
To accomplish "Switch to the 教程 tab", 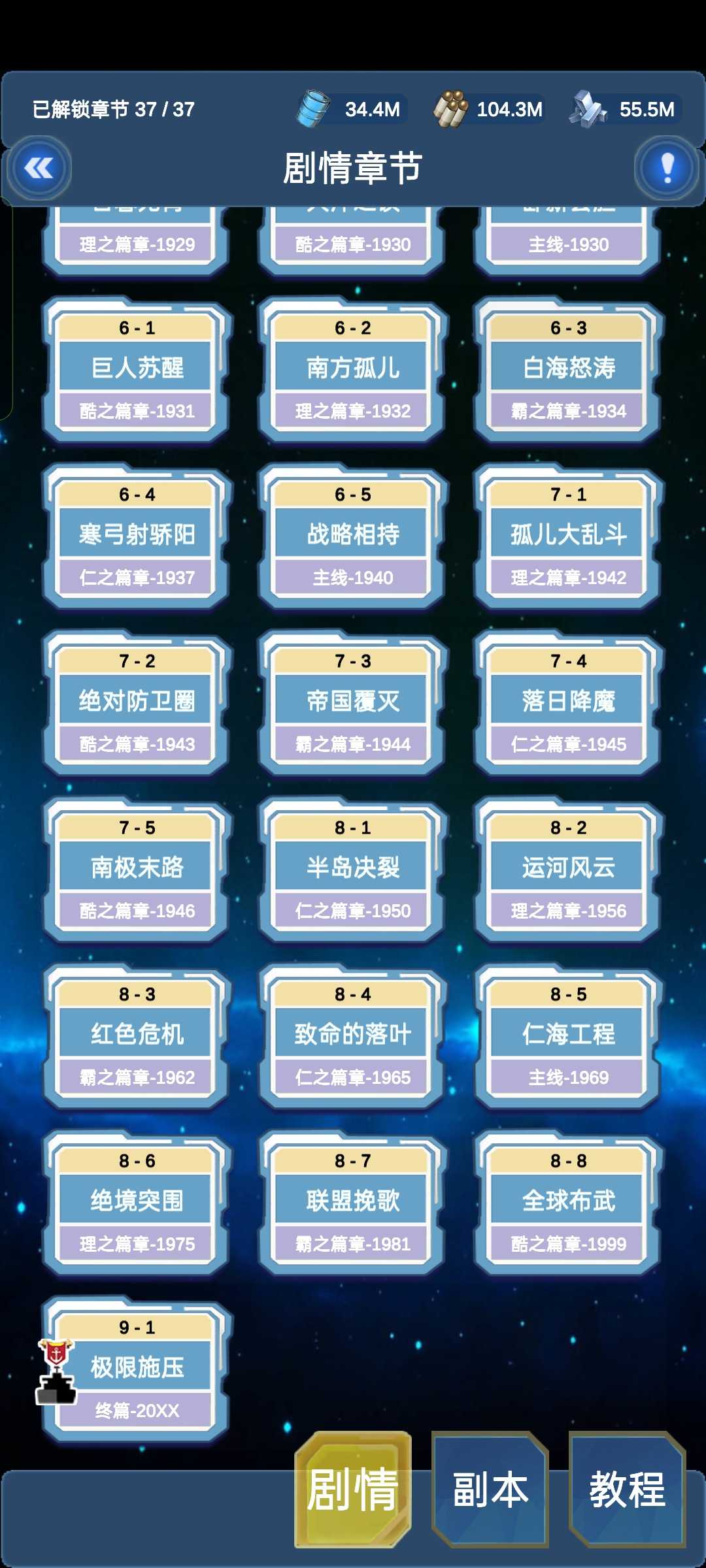I will point(627,1490).
